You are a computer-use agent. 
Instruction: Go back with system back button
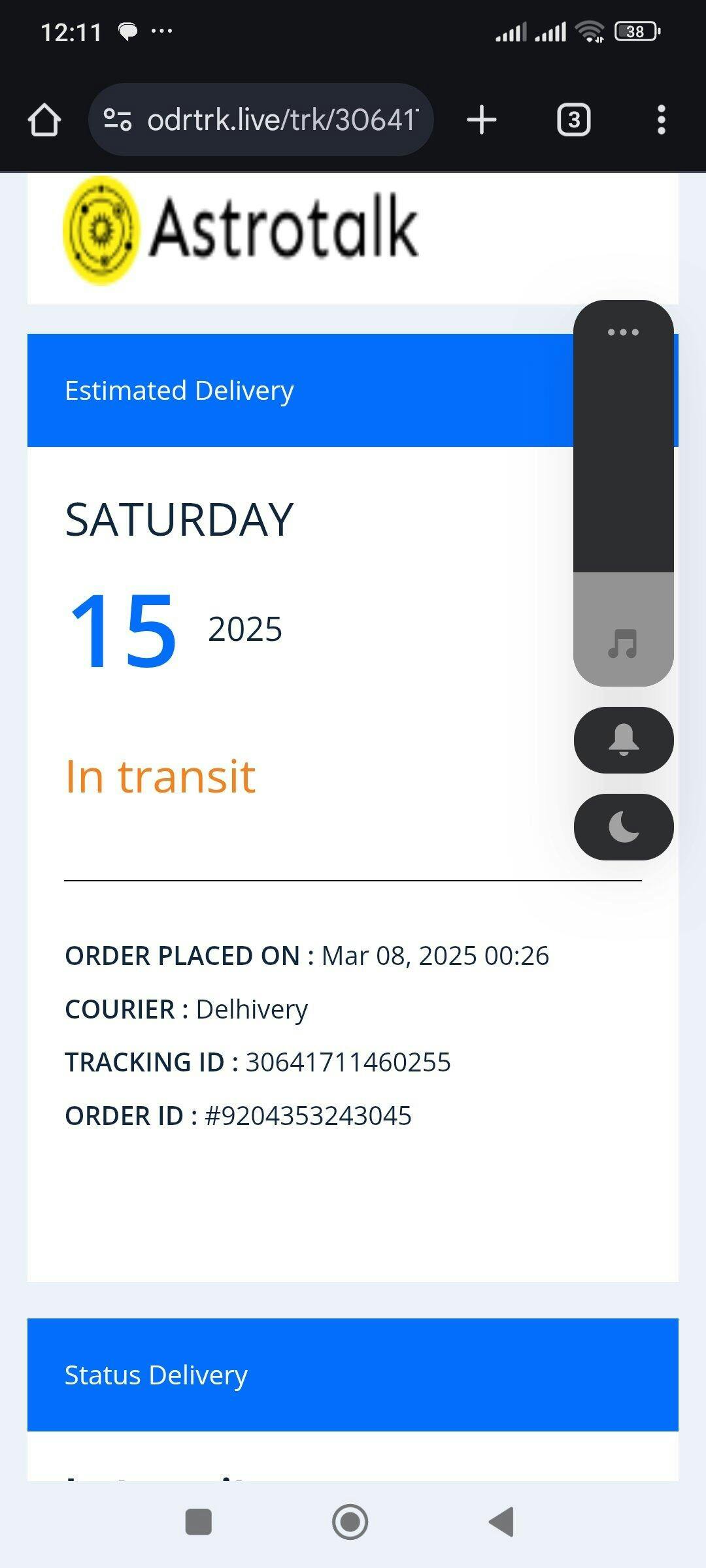click(502, 1522)
